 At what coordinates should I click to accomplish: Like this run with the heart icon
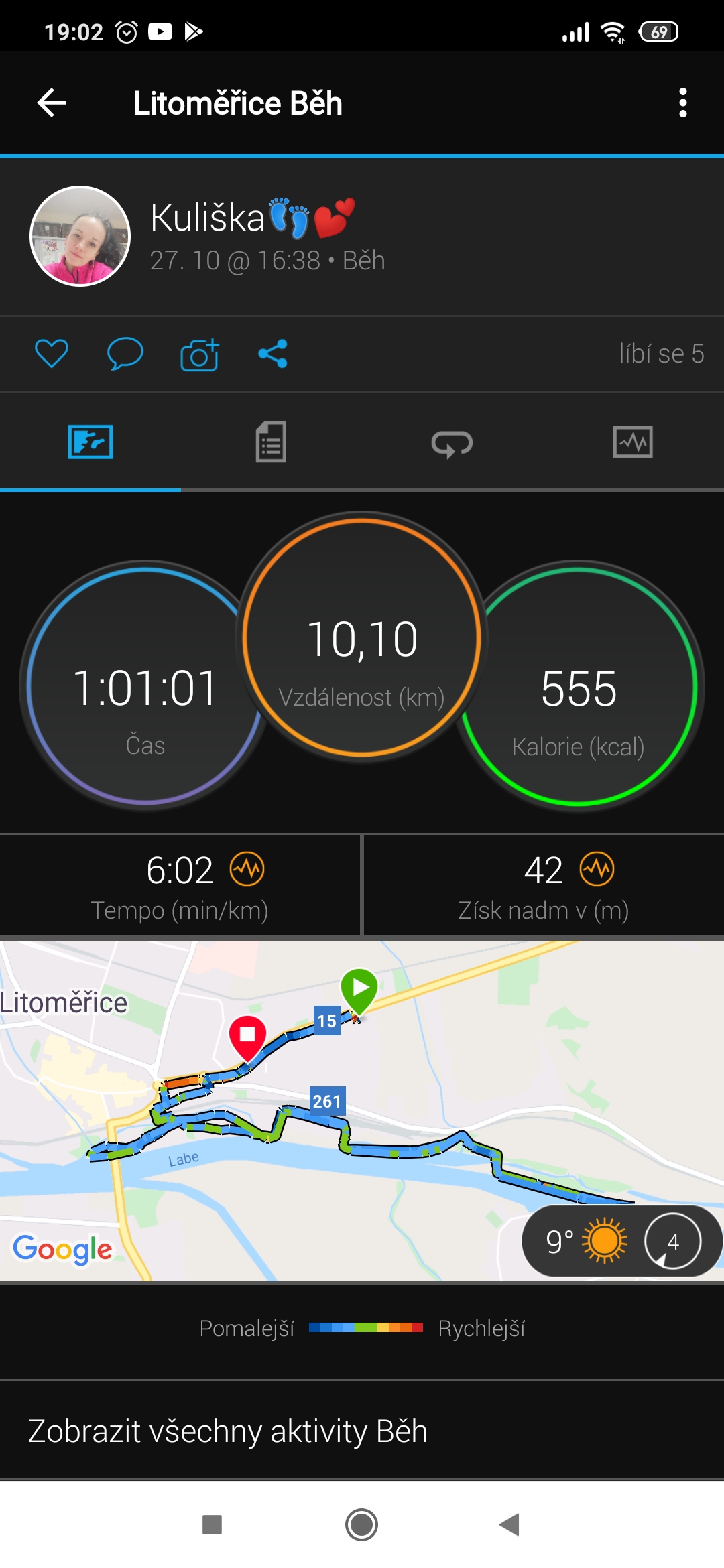point(52,353)
